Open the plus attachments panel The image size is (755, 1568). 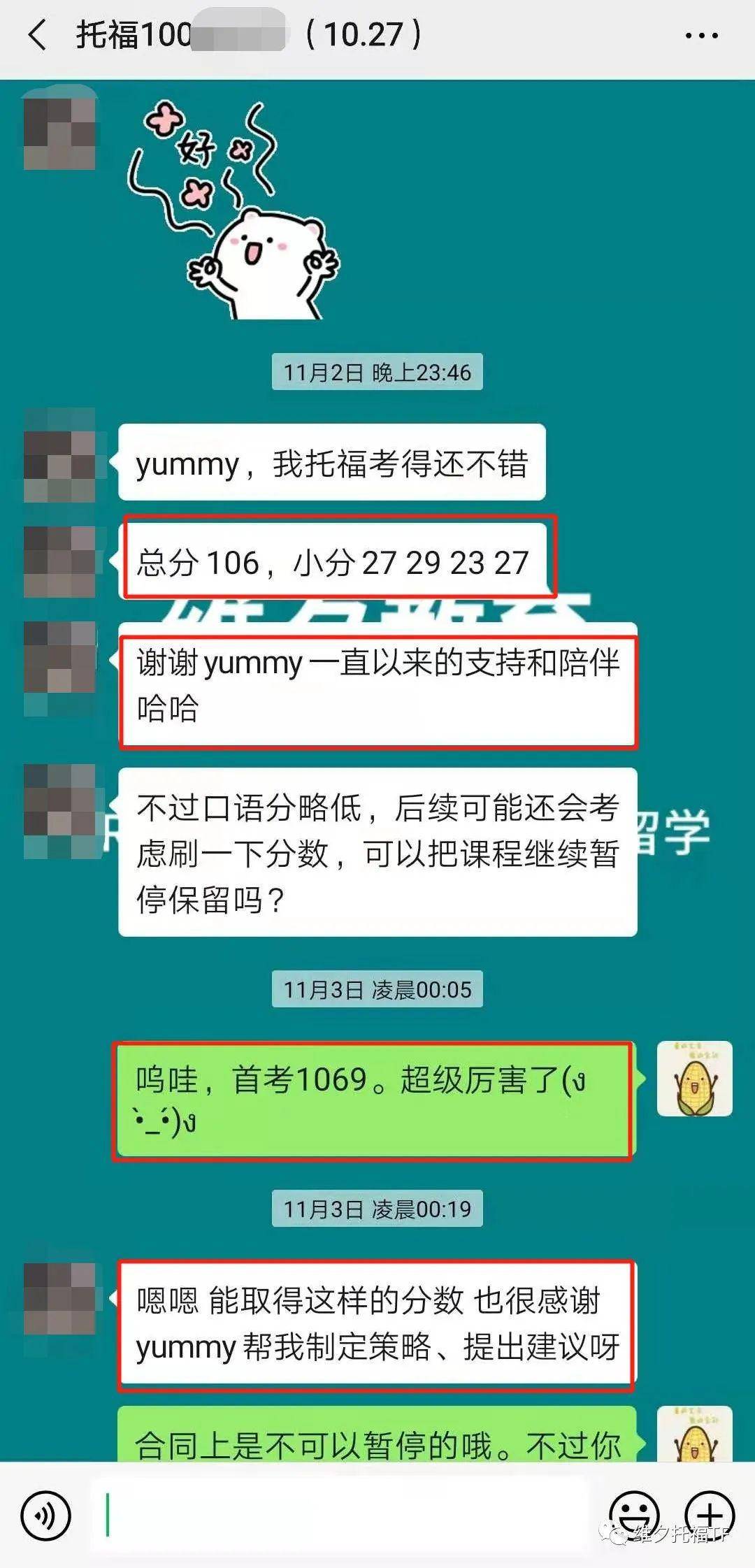tap(709, 1516)
